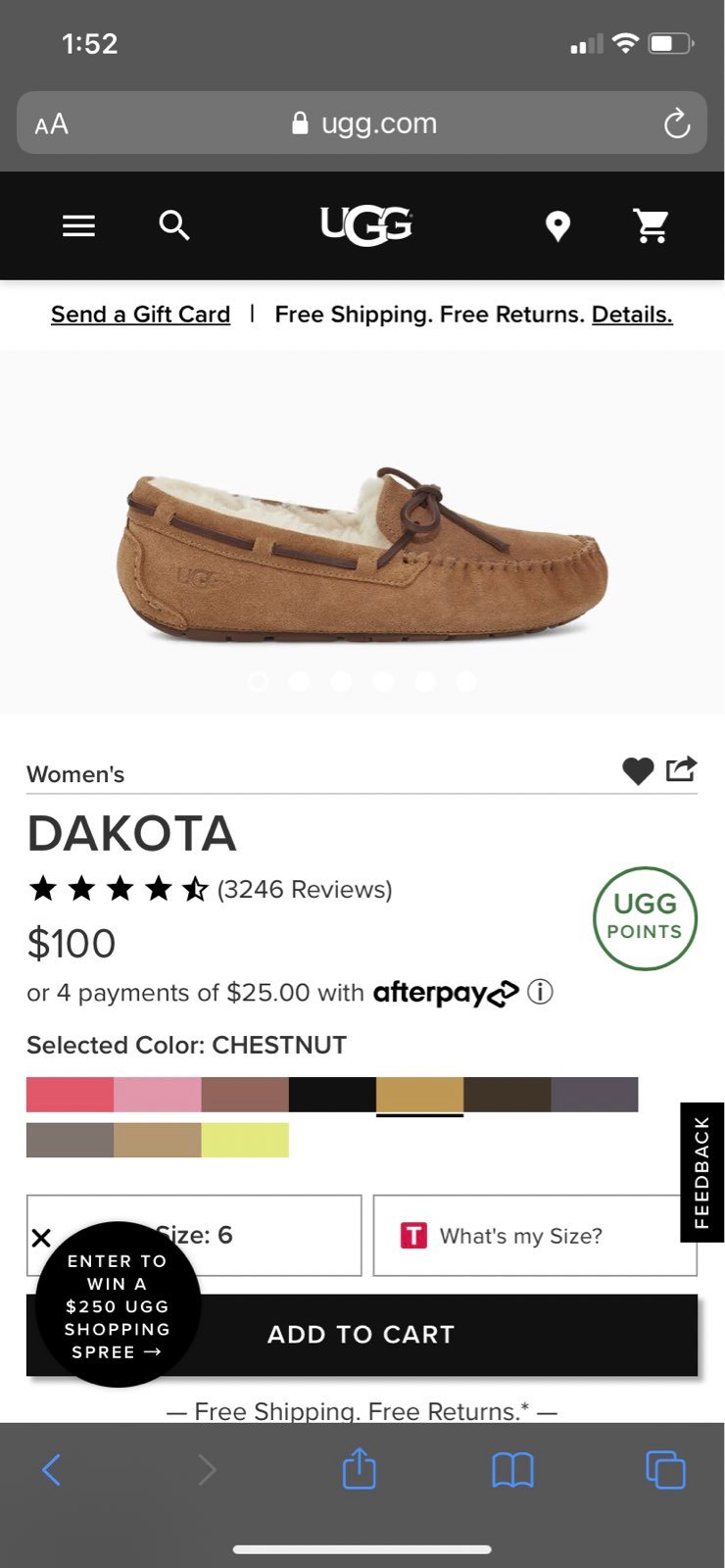The height and width of the screenshot is (1568, 725).
Task: Add Dakota to favorites with the heart icon
Action: 638,771
